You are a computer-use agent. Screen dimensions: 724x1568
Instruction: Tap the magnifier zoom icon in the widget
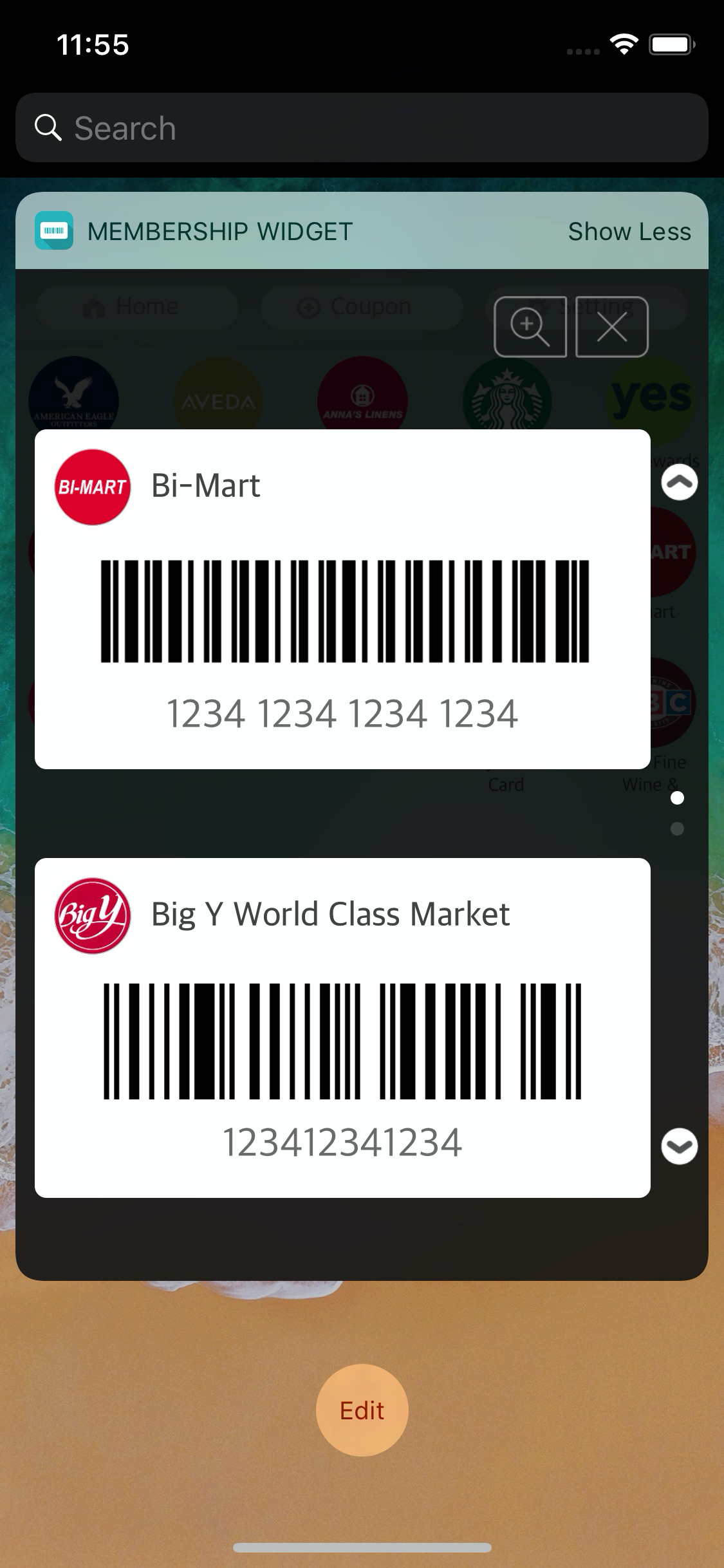(530, 327)
